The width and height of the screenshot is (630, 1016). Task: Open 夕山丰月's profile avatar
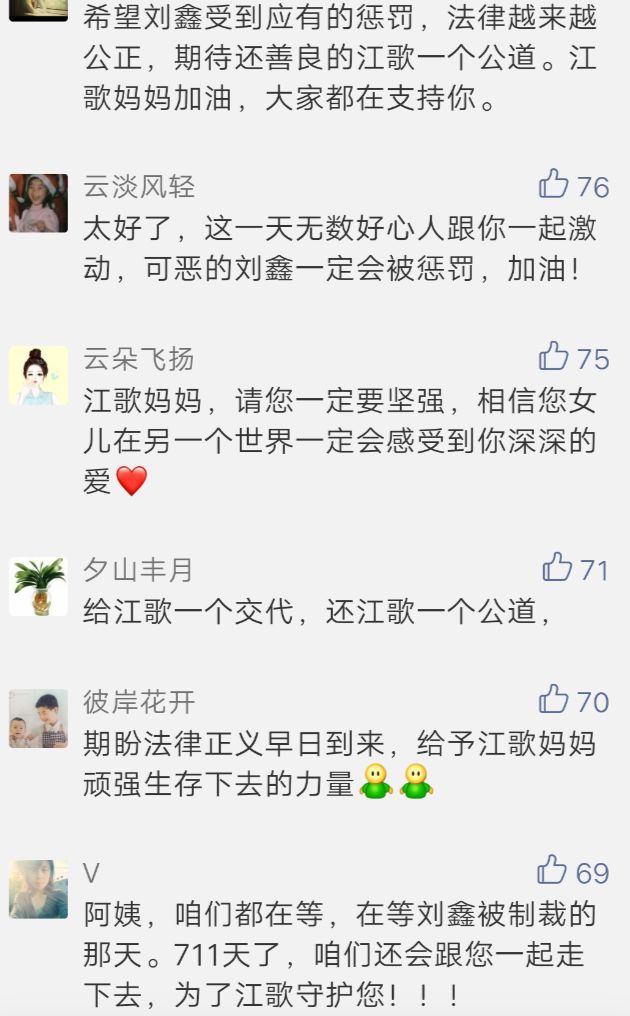[38, 587]
